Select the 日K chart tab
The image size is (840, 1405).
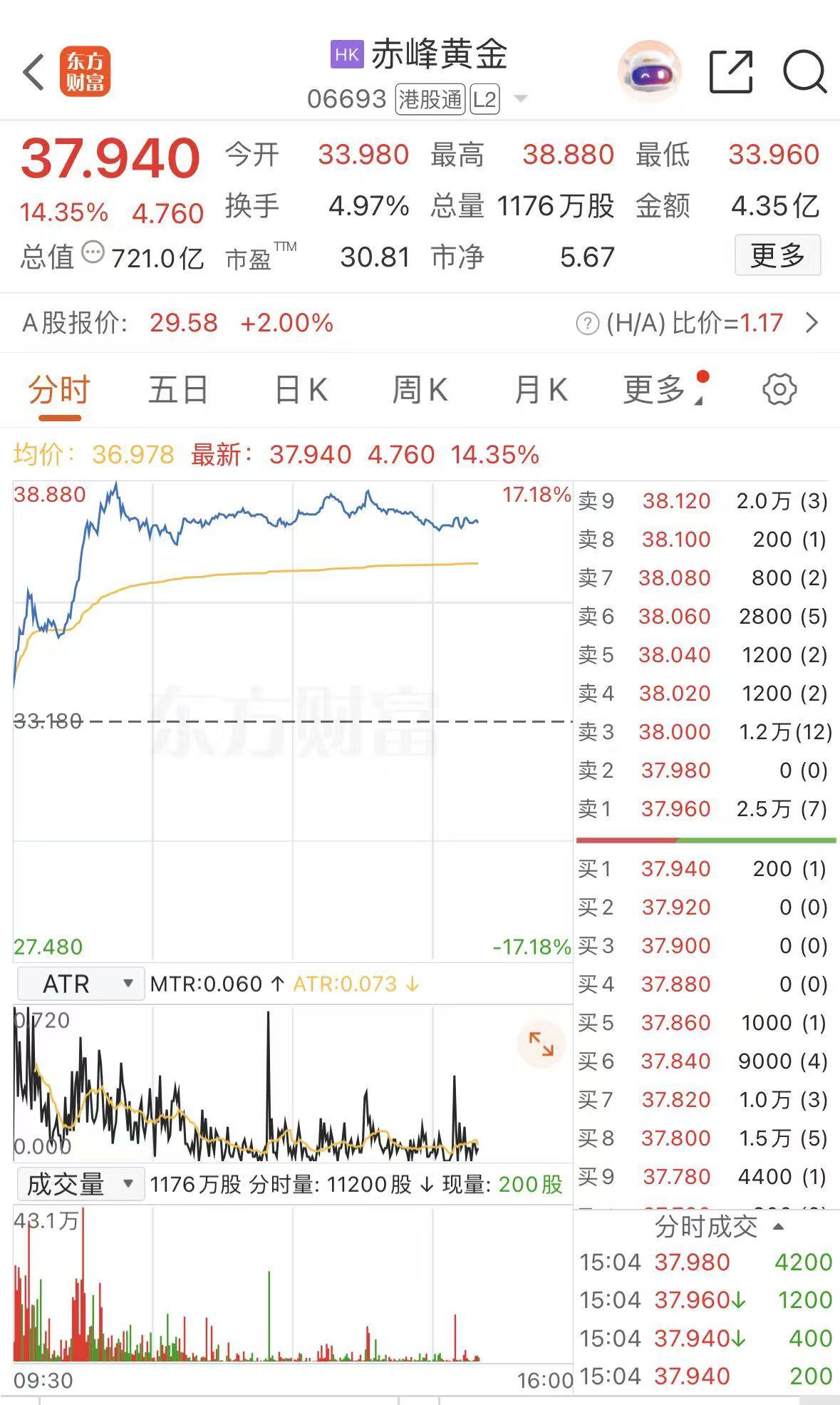301,390
